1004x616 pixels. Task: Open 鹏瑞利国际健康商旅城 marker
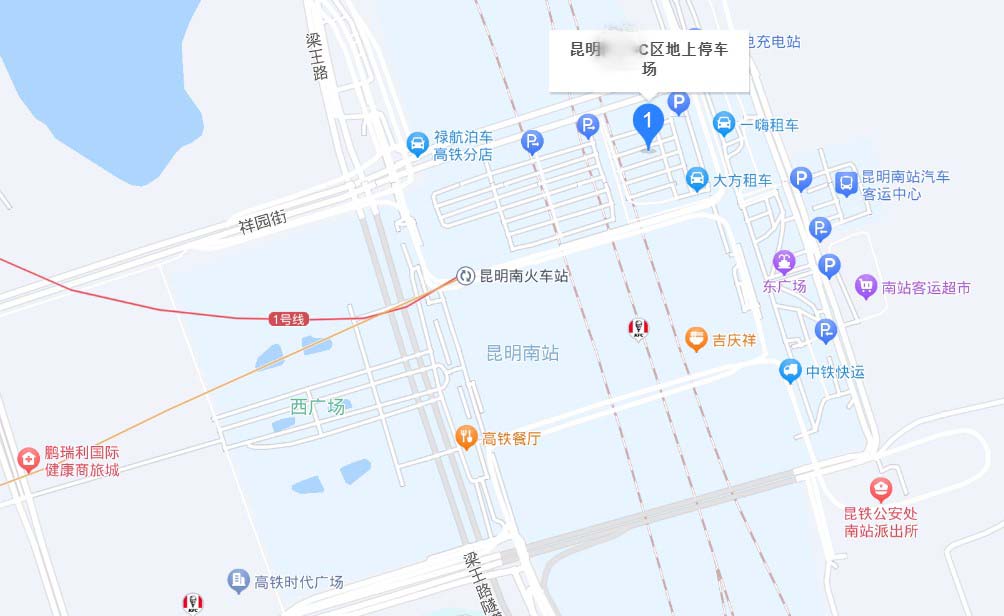(29, 460)
